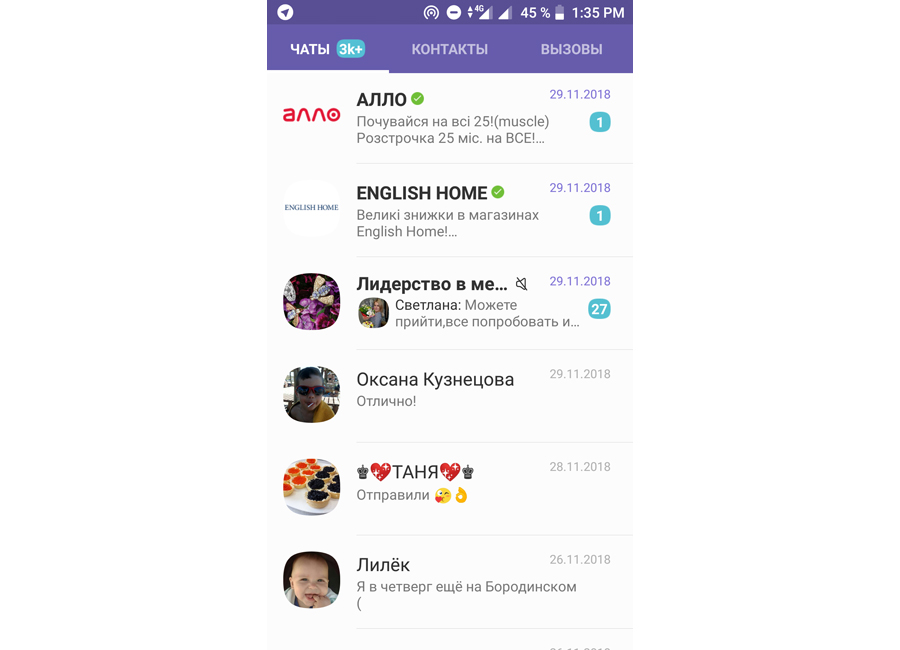Switch to the ЧАТЫ tab

(x=327, y=49)
